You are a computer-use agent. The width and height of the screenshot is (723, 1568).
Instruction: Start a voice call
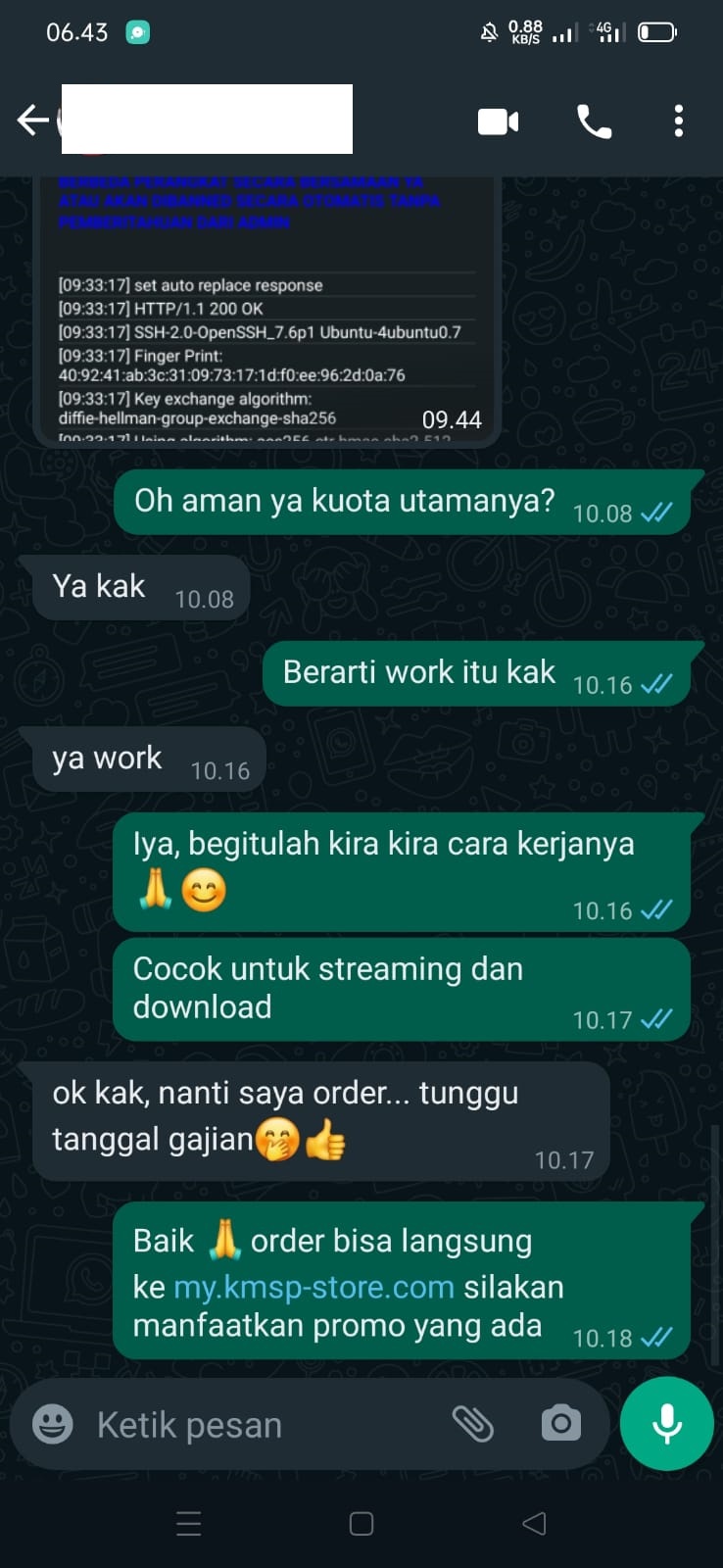click(x=594, y=122)
